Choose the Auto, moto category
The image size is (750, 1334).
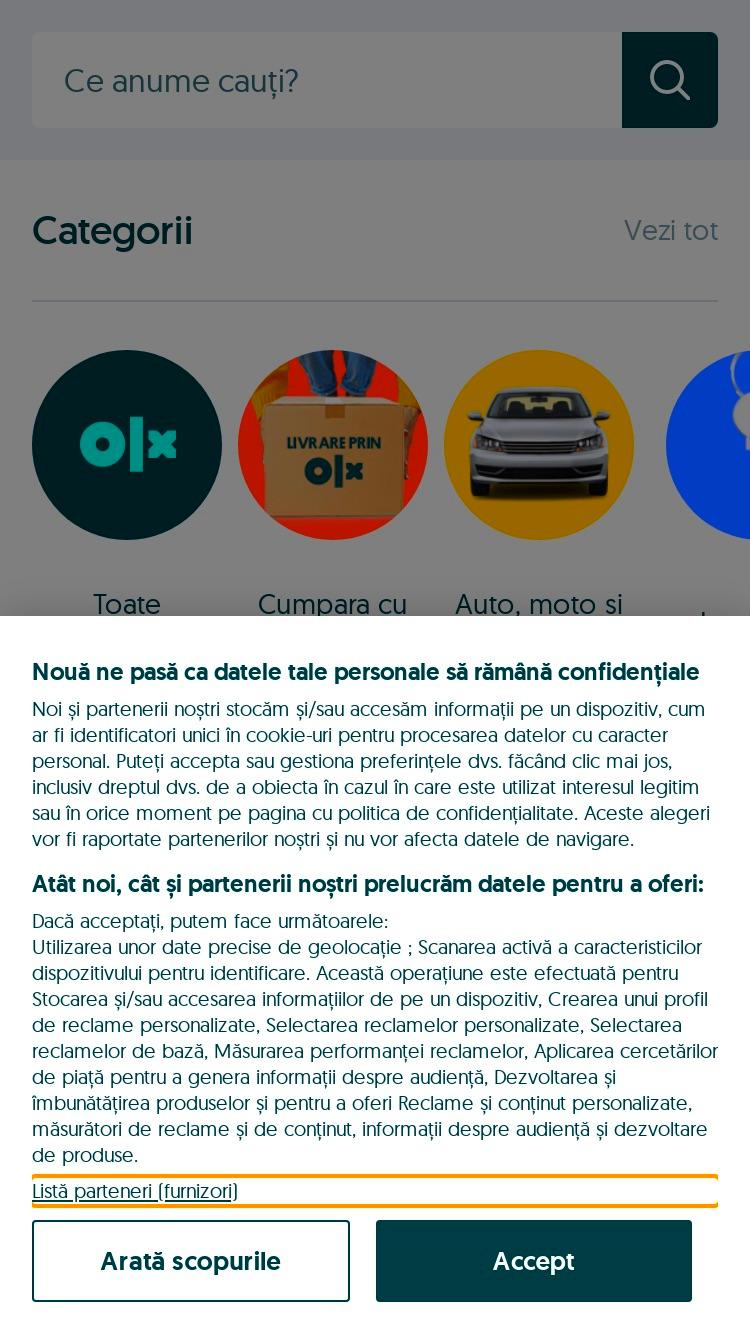point(539,445)
